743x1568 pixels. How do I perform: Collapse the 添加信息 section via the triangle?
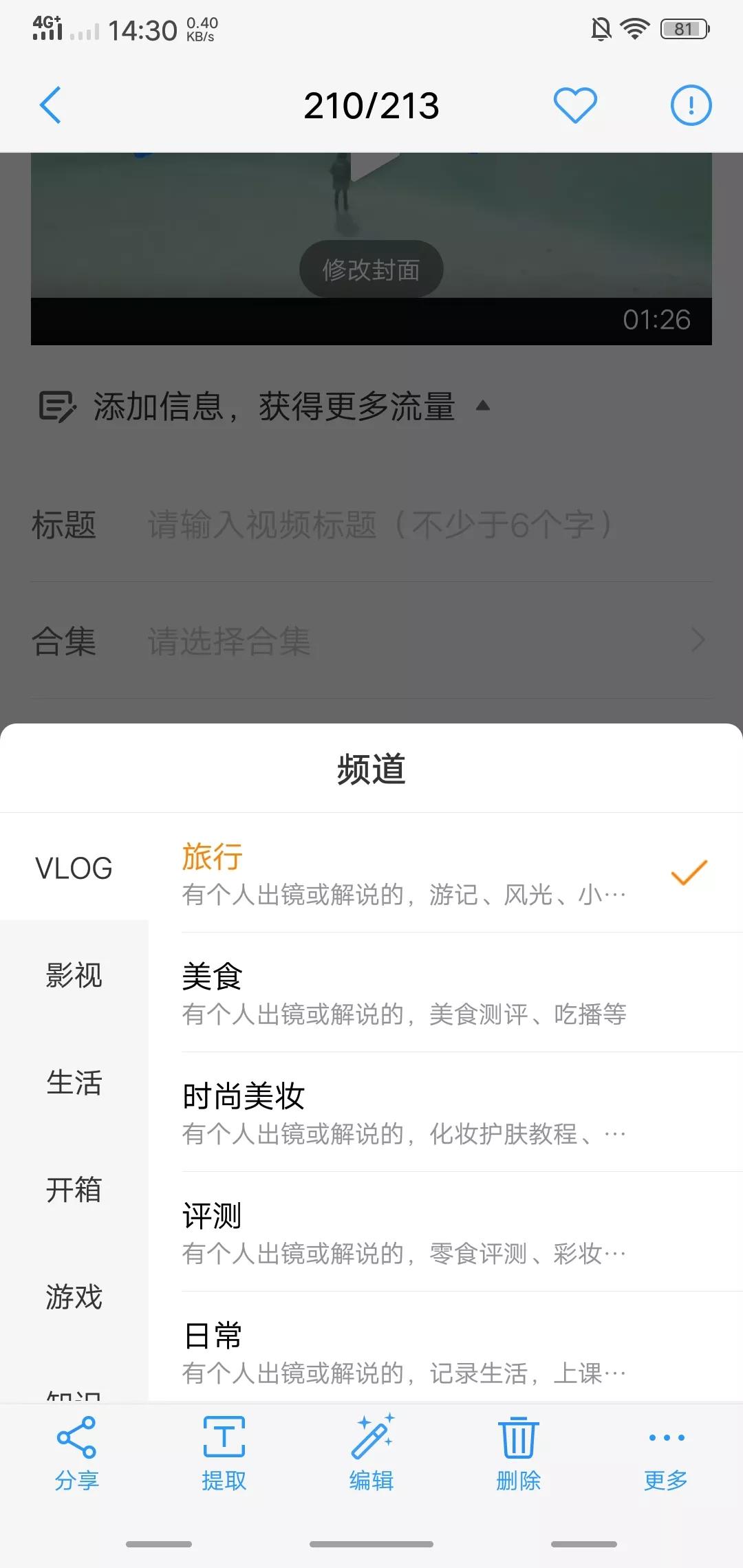click(484, 406)
